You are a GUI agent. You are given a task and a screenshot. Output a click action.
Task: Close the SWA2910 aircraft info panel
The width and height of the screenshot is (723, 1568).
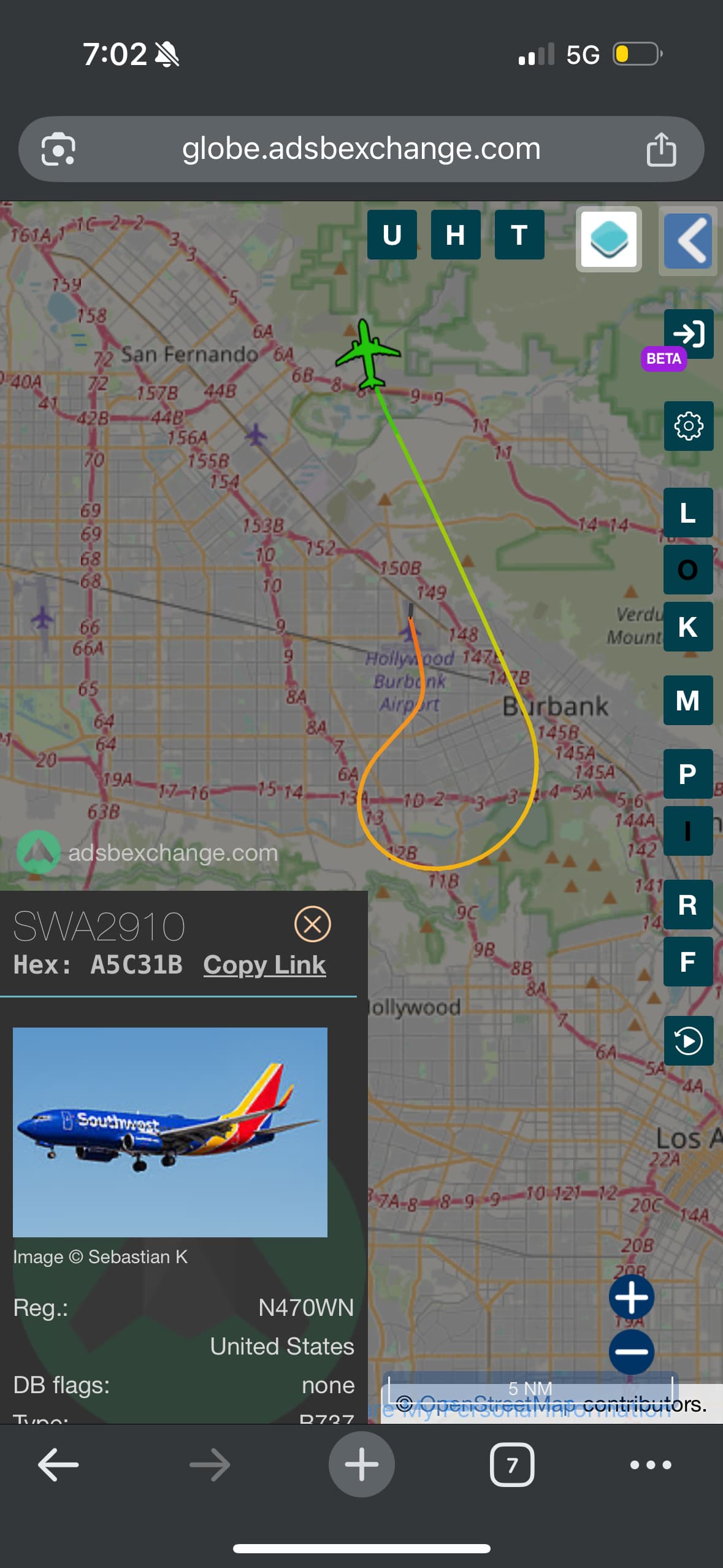pos(312,924)
